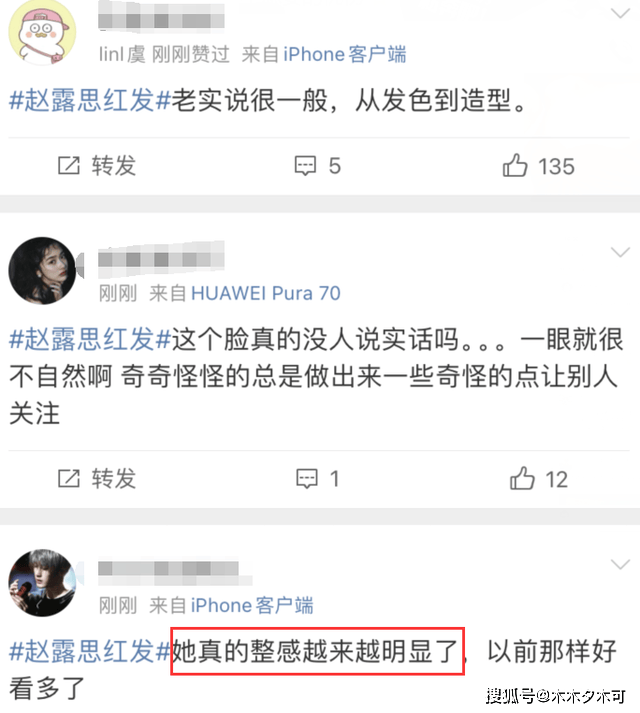Like the post with 12 likes
The width and height of the screenshot is (640, 713).
(x=539, y=479)
